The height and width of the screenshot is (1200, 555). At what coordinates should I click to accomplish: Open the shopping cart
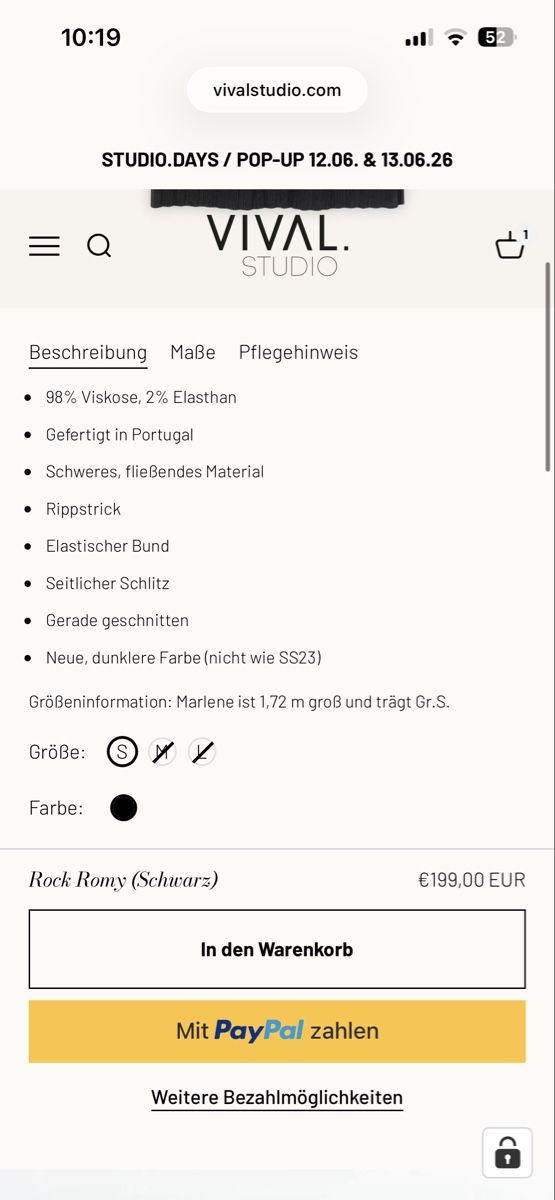pos(511,245)
